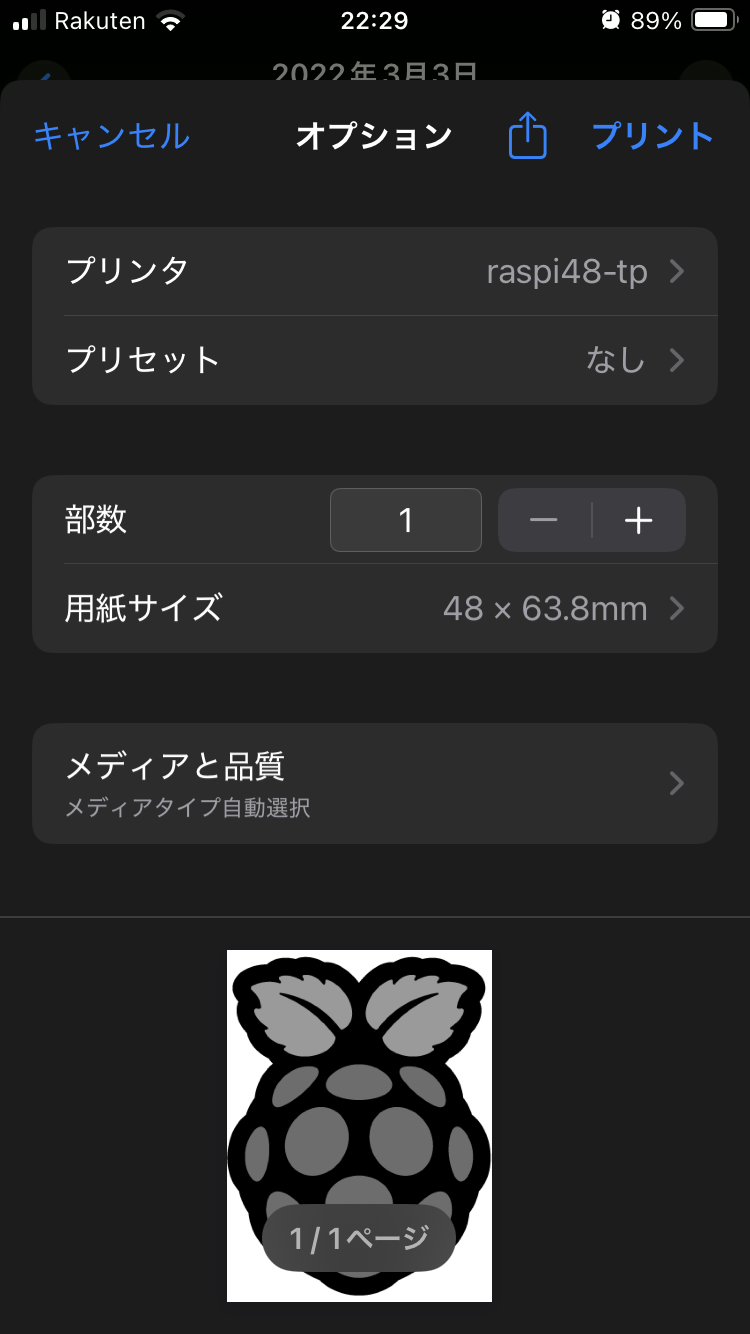Tap the Share icon next to プリント
Screen dimensions: 750x1334
point(527,137)
